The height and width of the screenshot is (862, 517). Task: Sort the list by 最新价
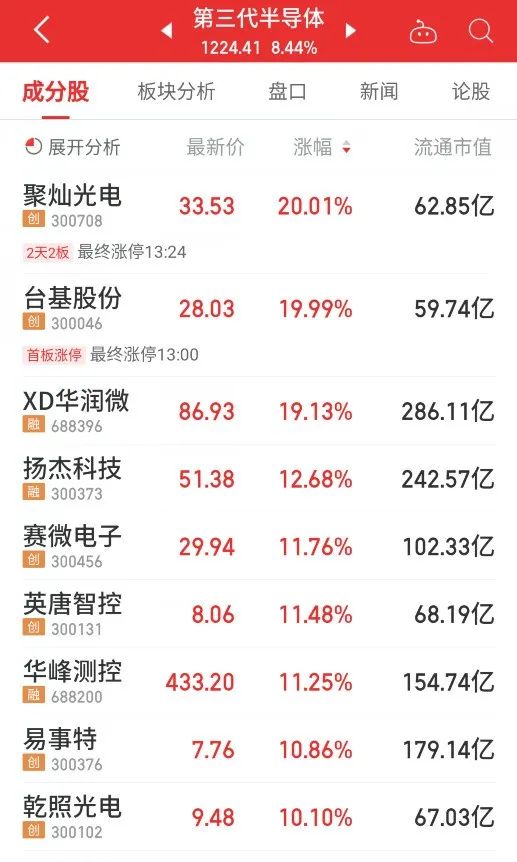tap(215, 147)
